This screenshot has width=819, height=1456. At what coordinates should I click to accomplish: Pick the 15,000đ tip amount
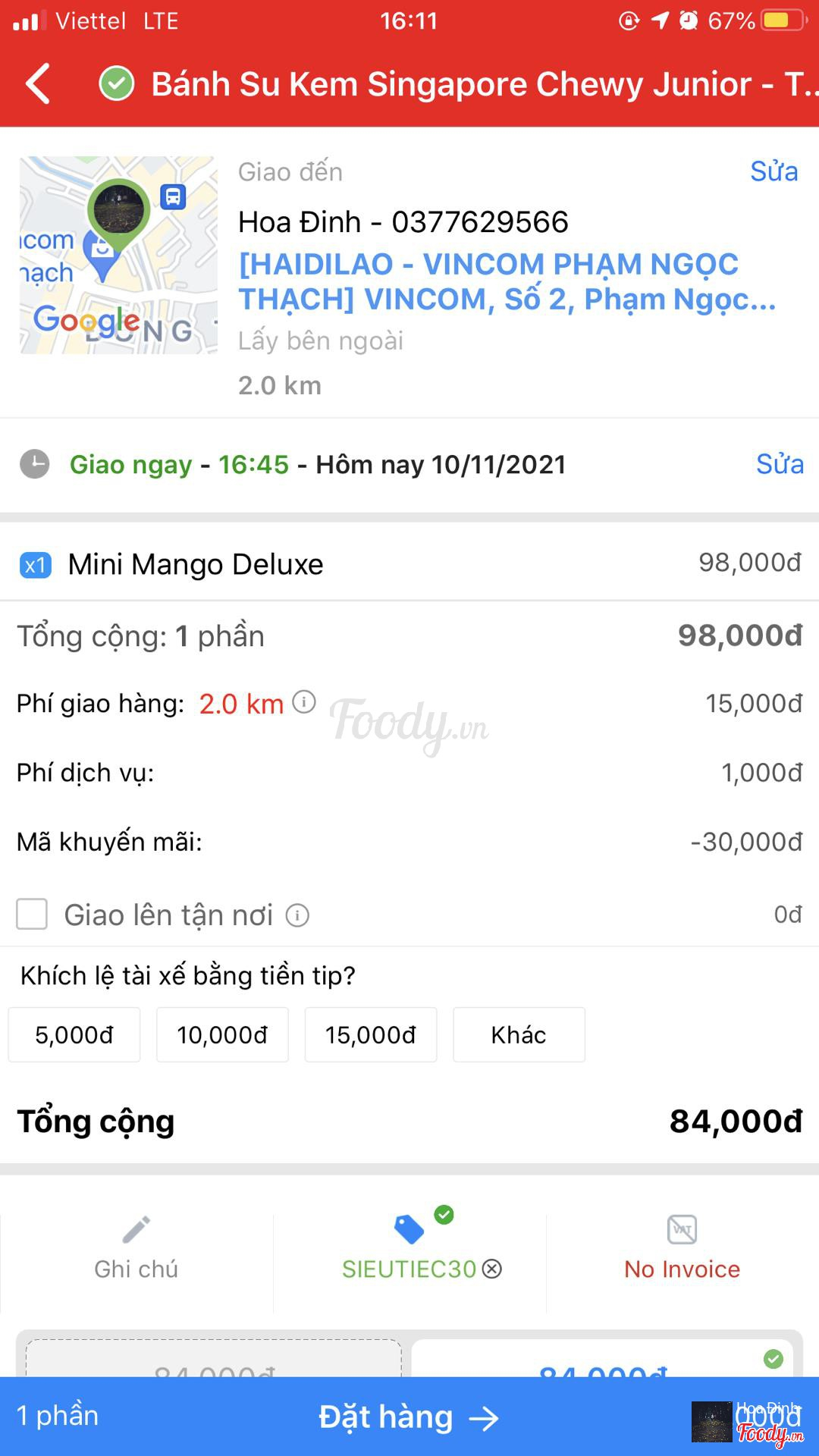[371, 1034]
